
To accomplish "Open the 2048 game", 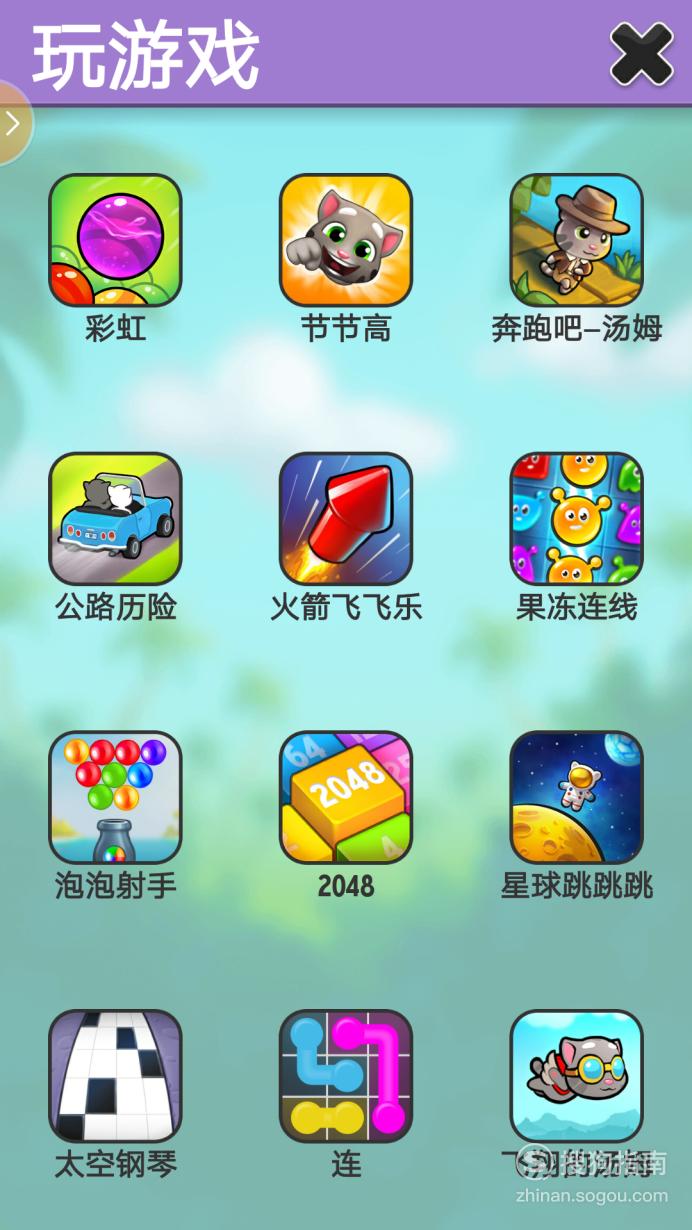I will 345,797.
